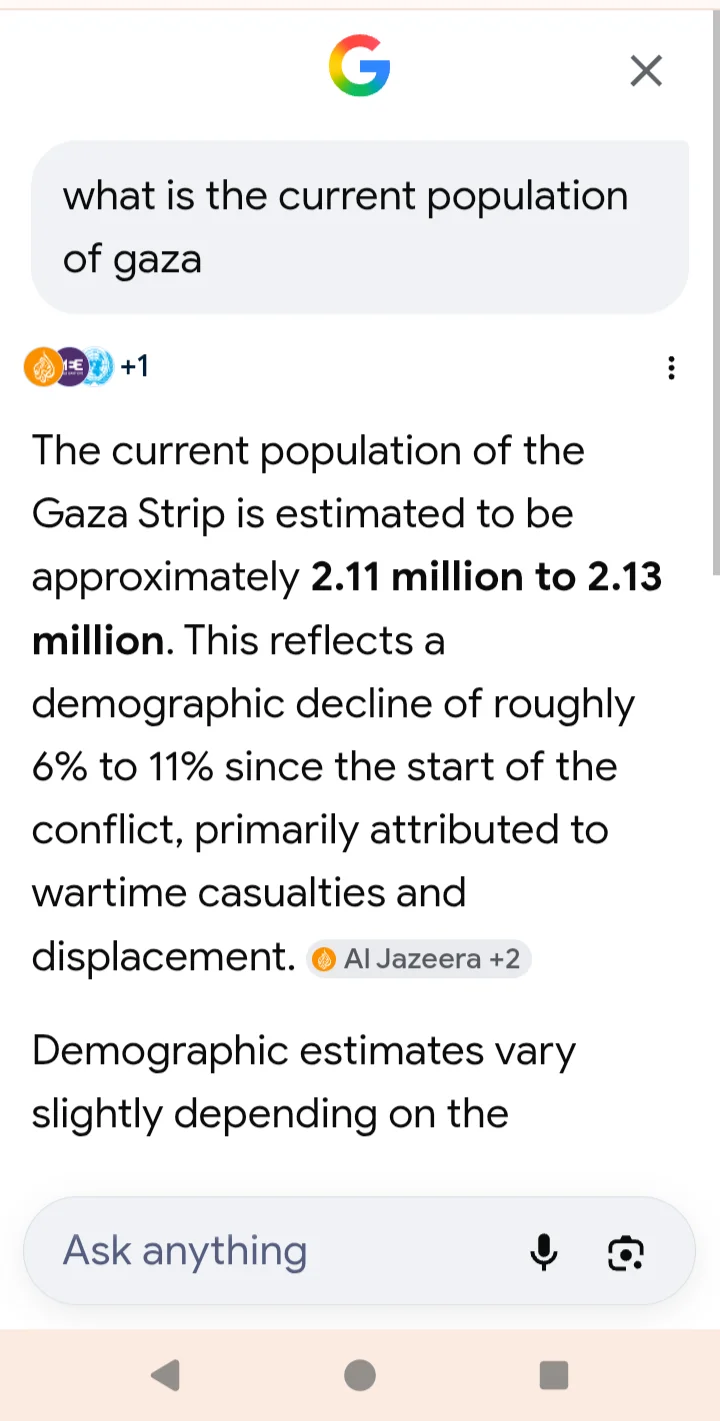The height and width of the screenshot is (1421, 720).
Task: Open the Al Jazeera +2 source chip
Action: [418, 959]
